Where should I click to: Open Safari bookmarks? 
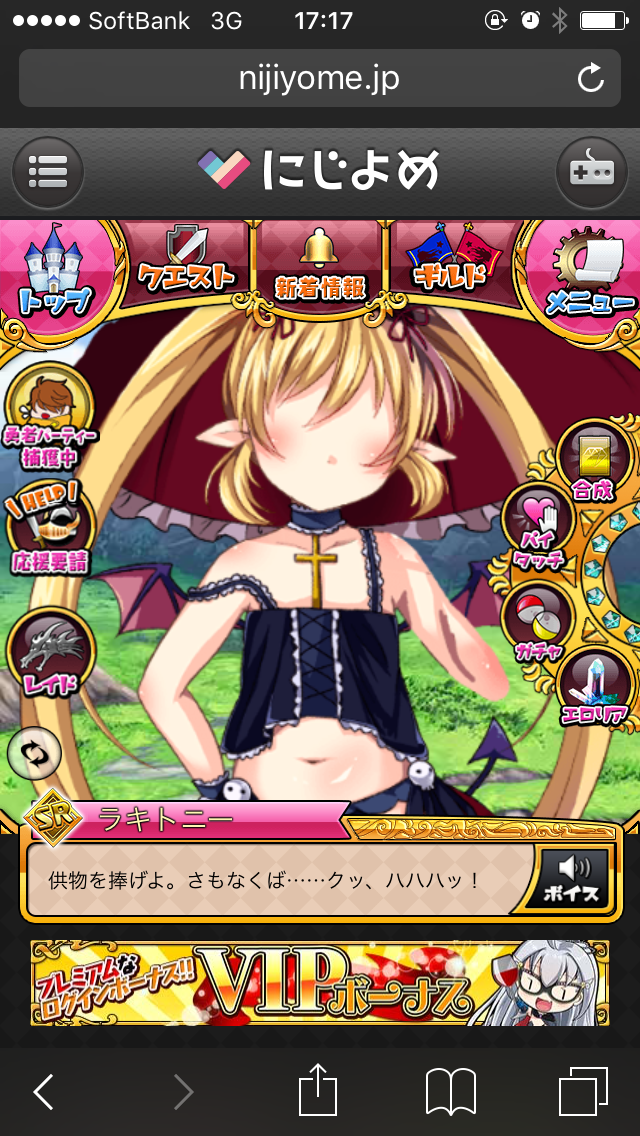pos(450,1091)
